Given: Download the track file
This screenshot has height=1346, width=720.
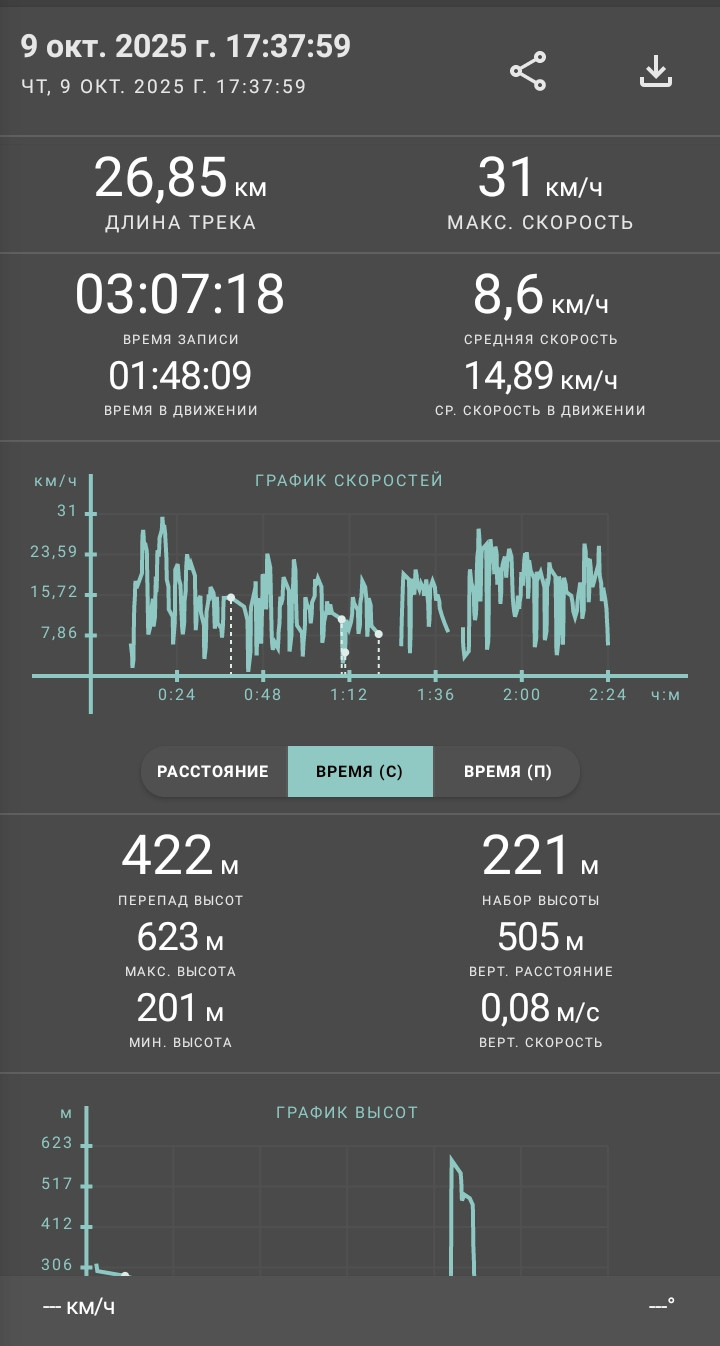Looking at the screenshot, I should [x=656, y=72].
